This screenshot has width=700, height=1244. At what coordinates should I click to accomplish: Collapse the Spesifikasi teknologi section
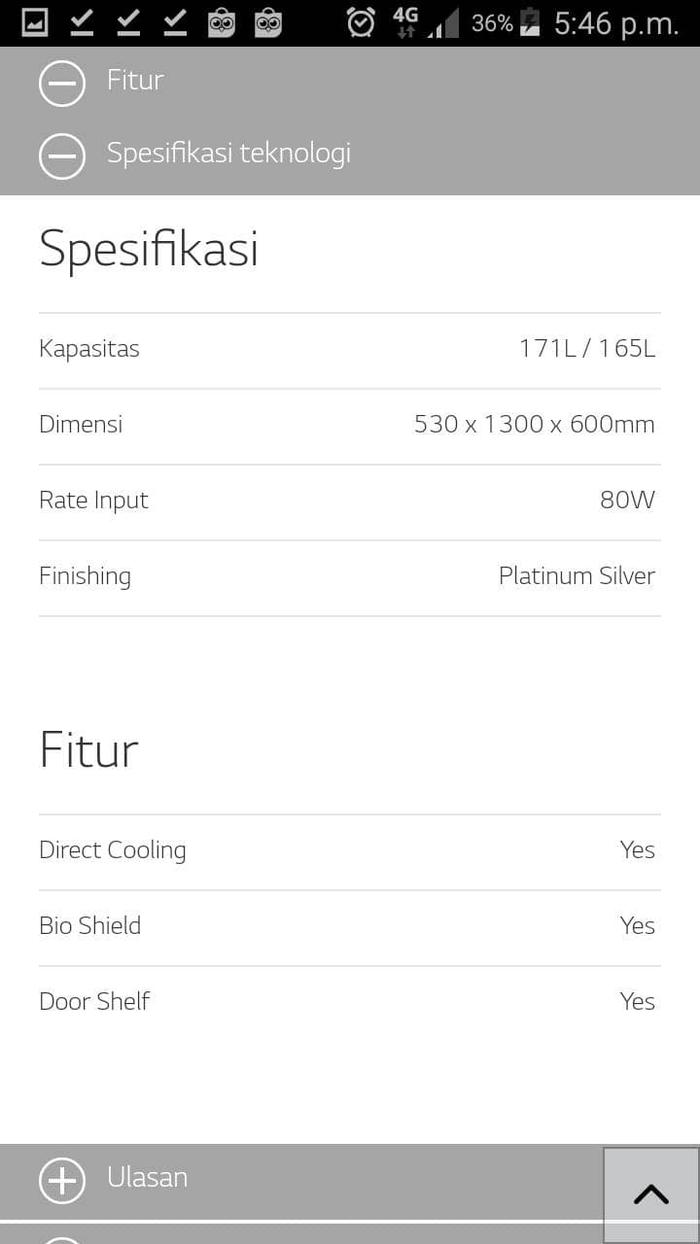coord(62,156)
